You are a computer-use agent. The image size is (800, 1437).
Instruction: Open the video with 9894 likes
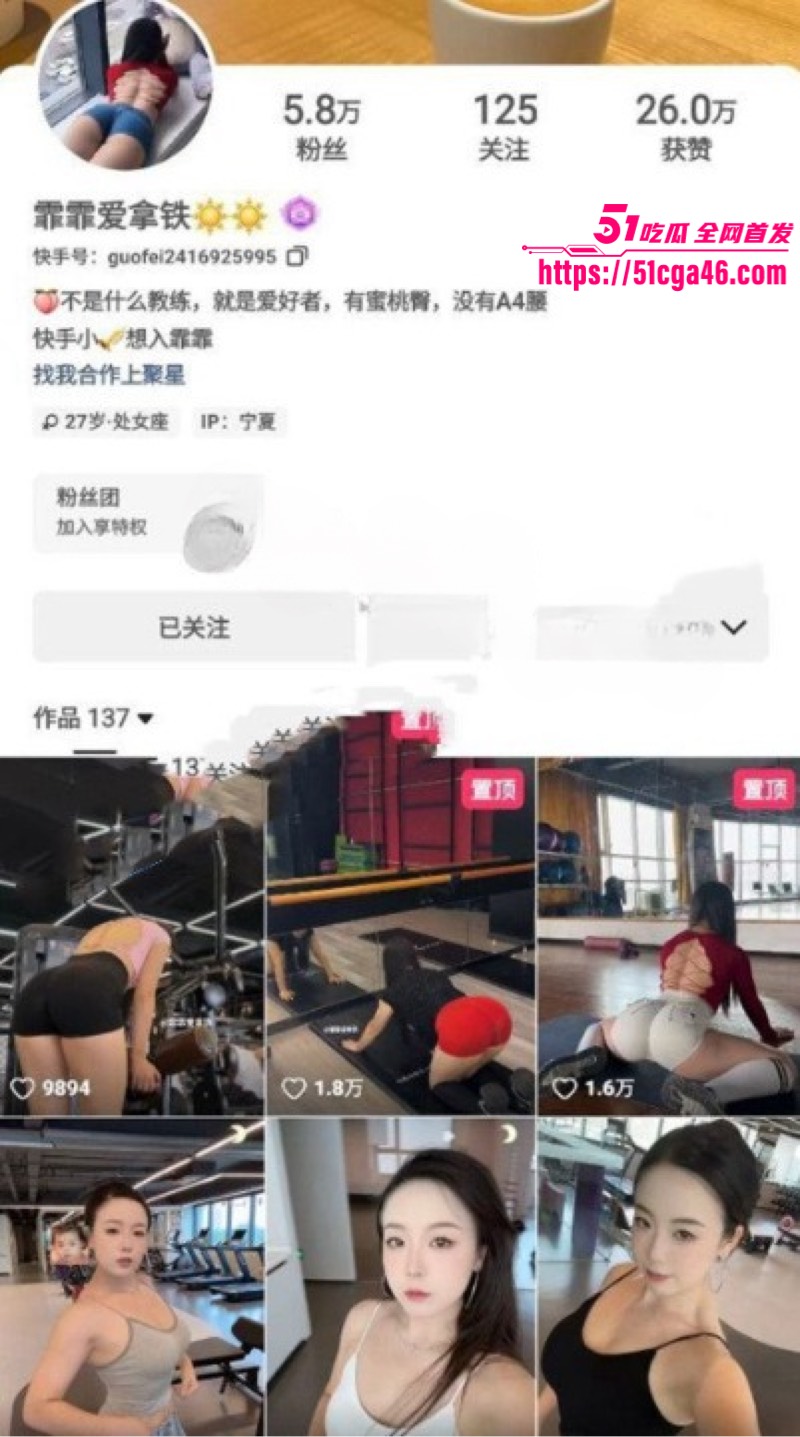pos(132,935)
